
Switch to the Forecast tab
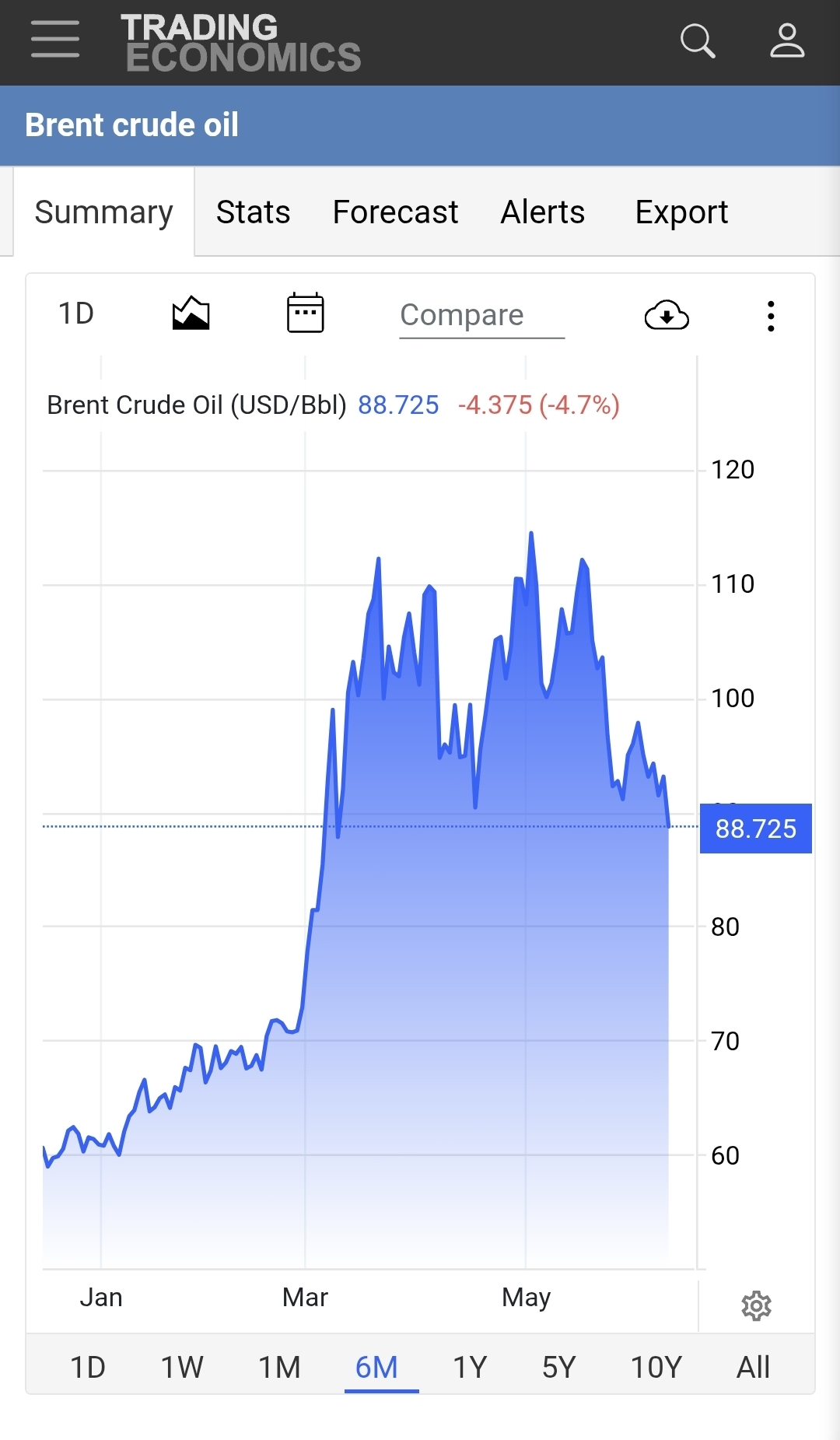point(395,212)
